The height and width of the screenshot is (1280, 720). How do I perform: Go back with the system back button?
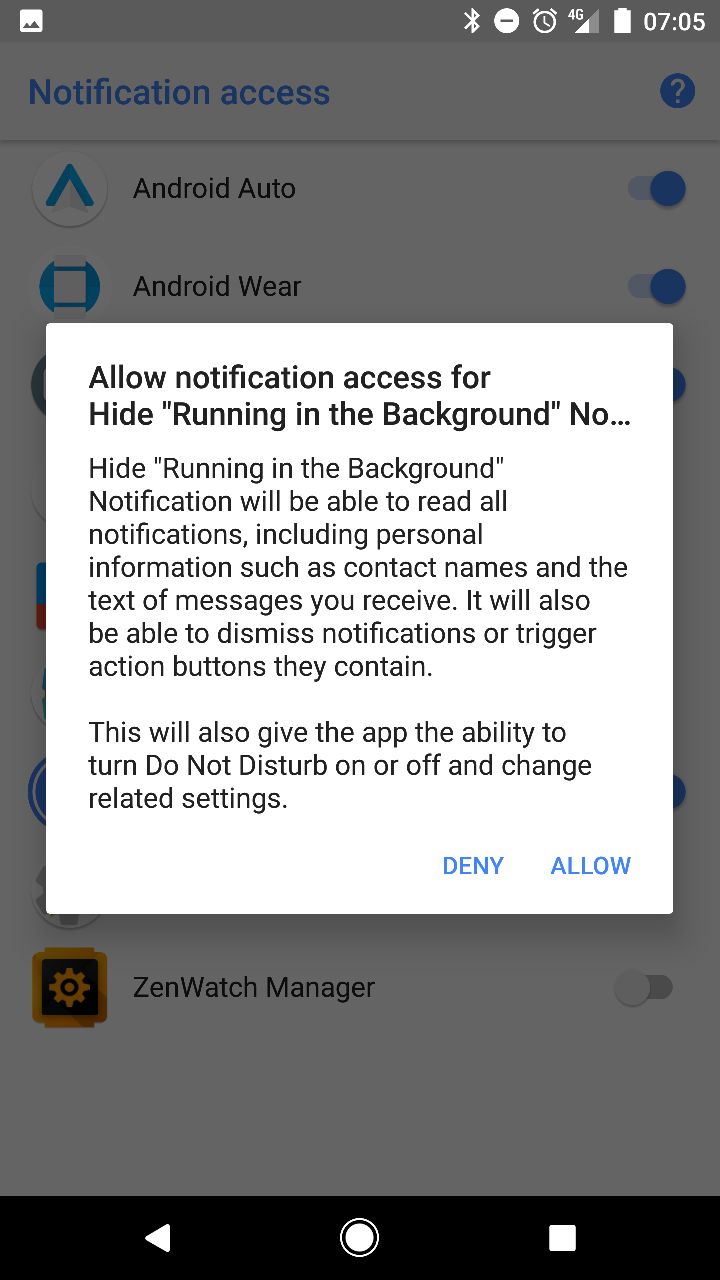click(157, 1238)
